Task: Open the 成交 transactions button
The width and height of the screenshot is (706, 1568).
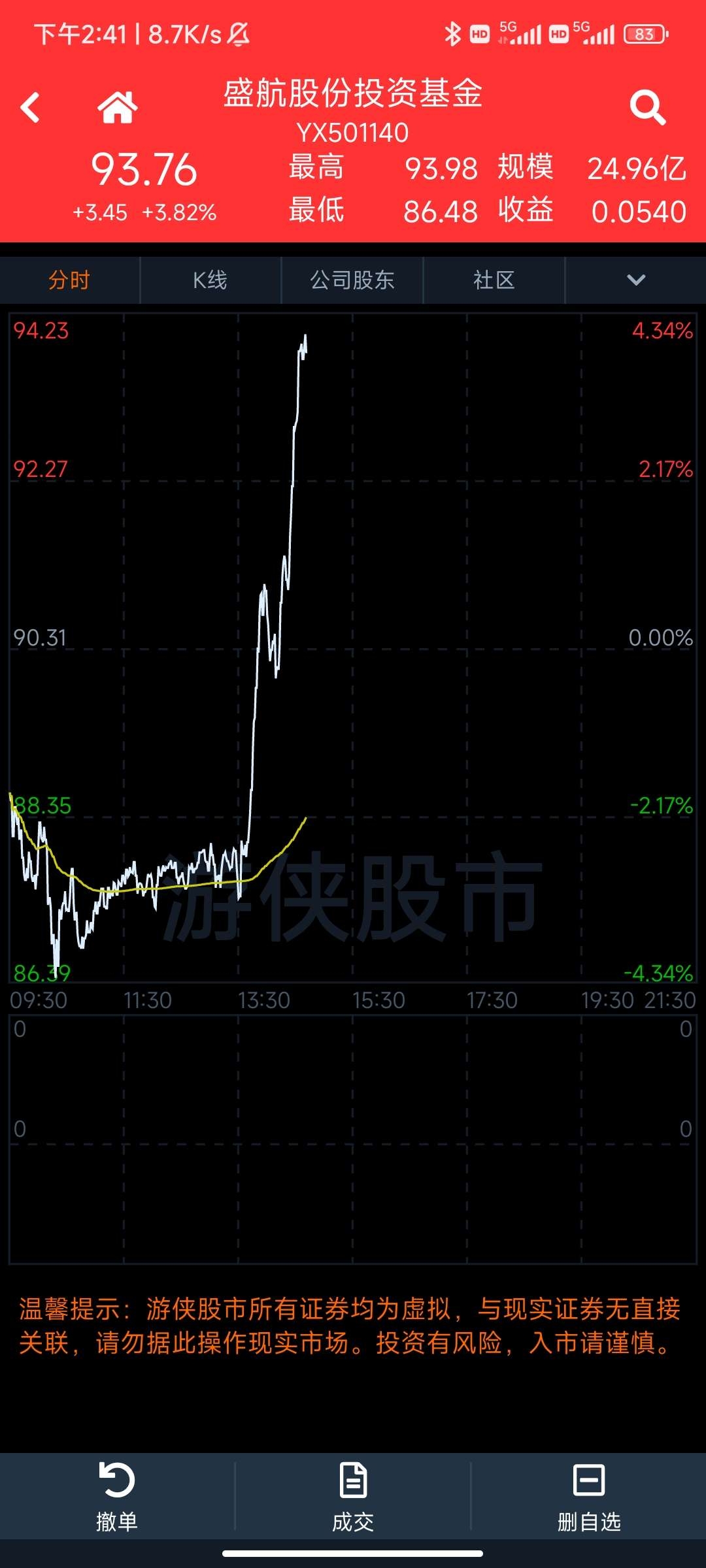Action: [353, 1497]
